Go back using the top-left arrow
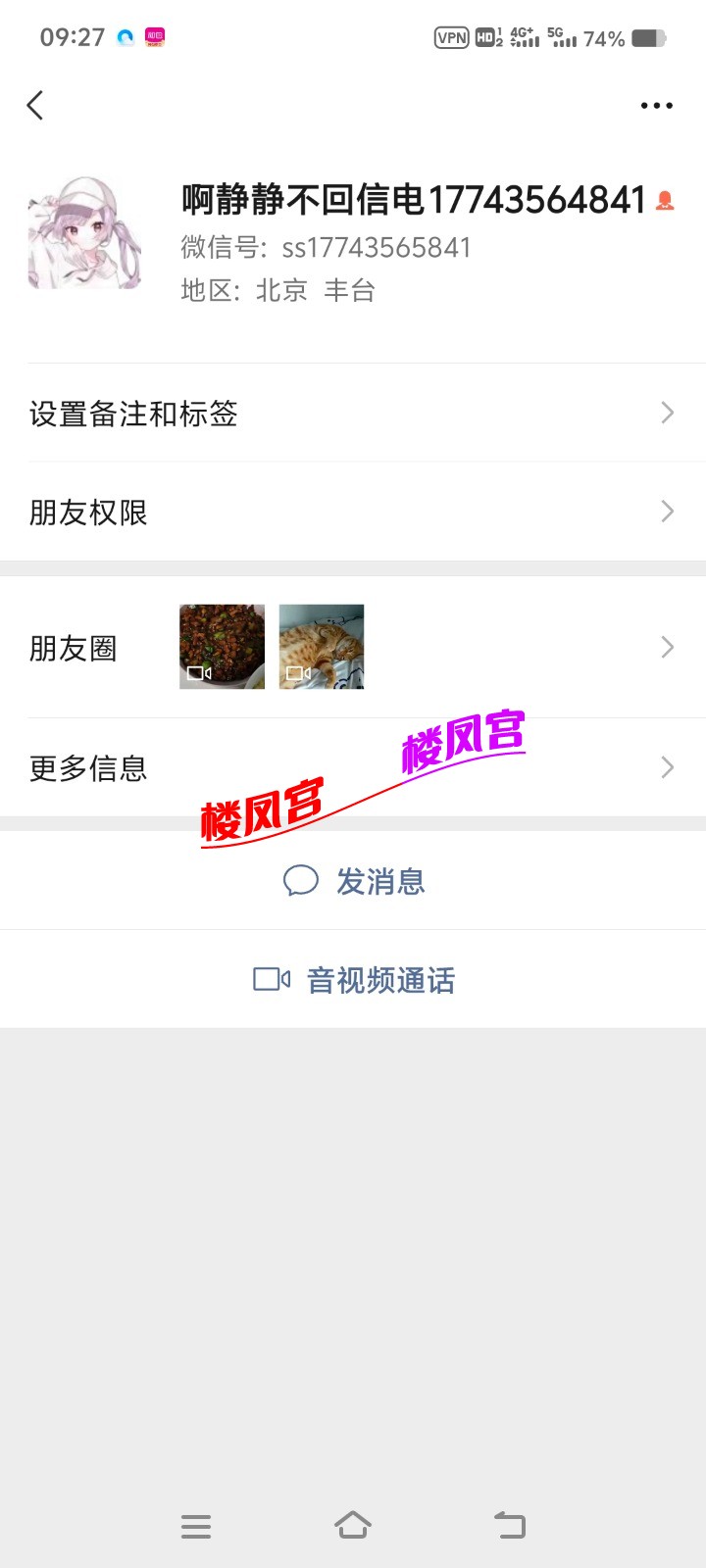 pyautogui.click(x=36, y=105)
